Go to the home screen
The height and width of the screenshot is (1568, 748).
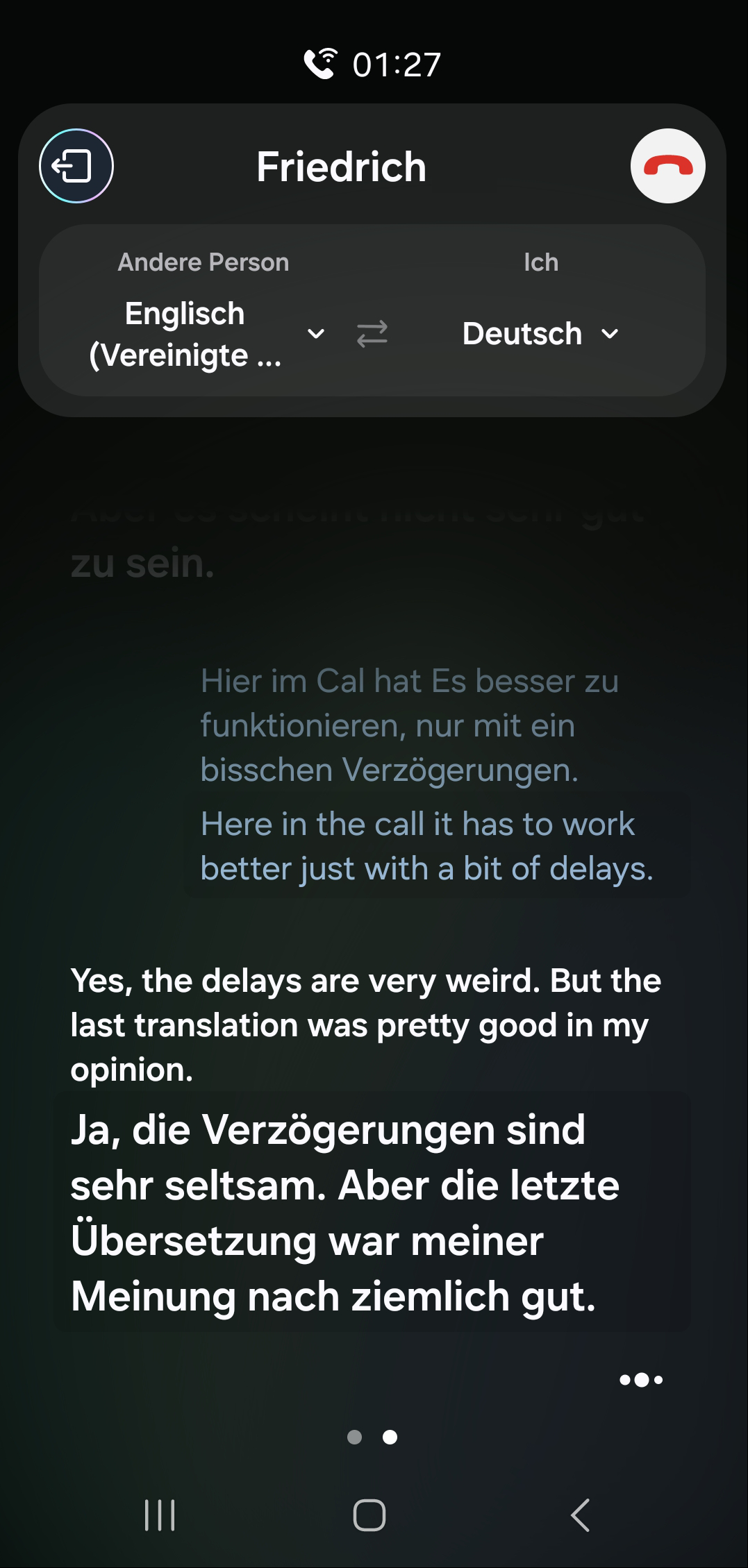click(369, 1515)
